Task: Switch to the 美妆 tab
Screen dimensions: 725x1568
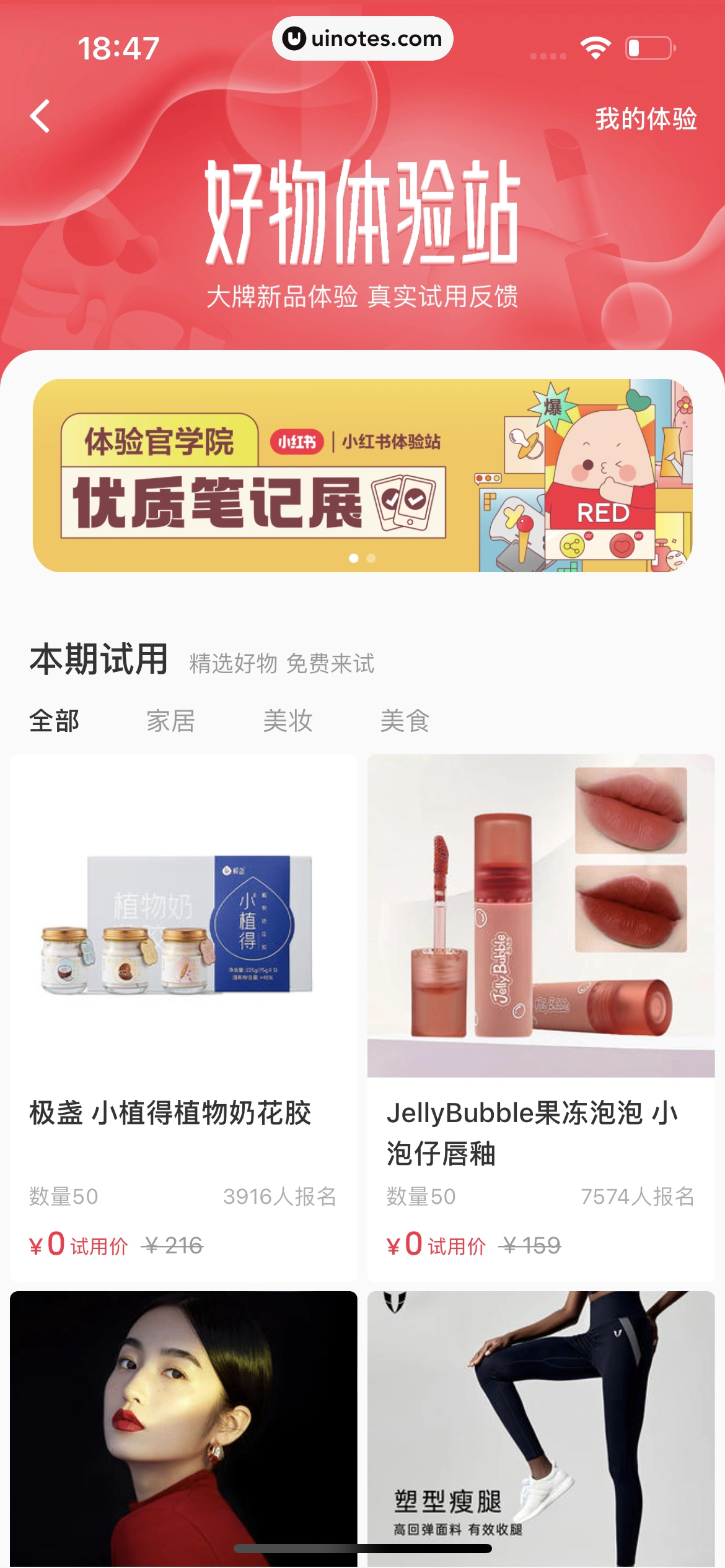Action: (288, 721)
